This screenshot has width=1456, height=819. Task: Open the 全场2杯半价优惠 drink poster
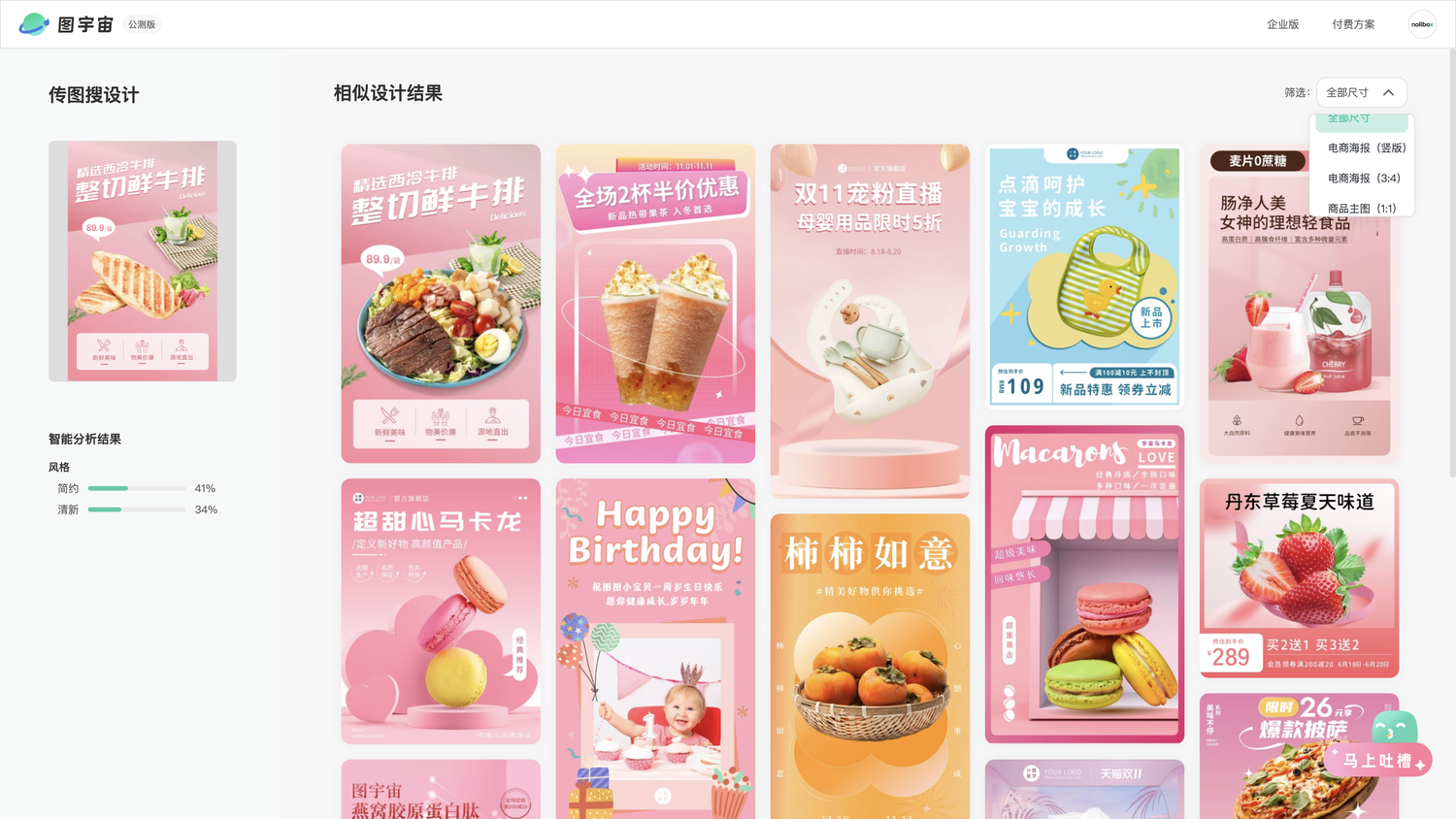(x=655, y=303)
